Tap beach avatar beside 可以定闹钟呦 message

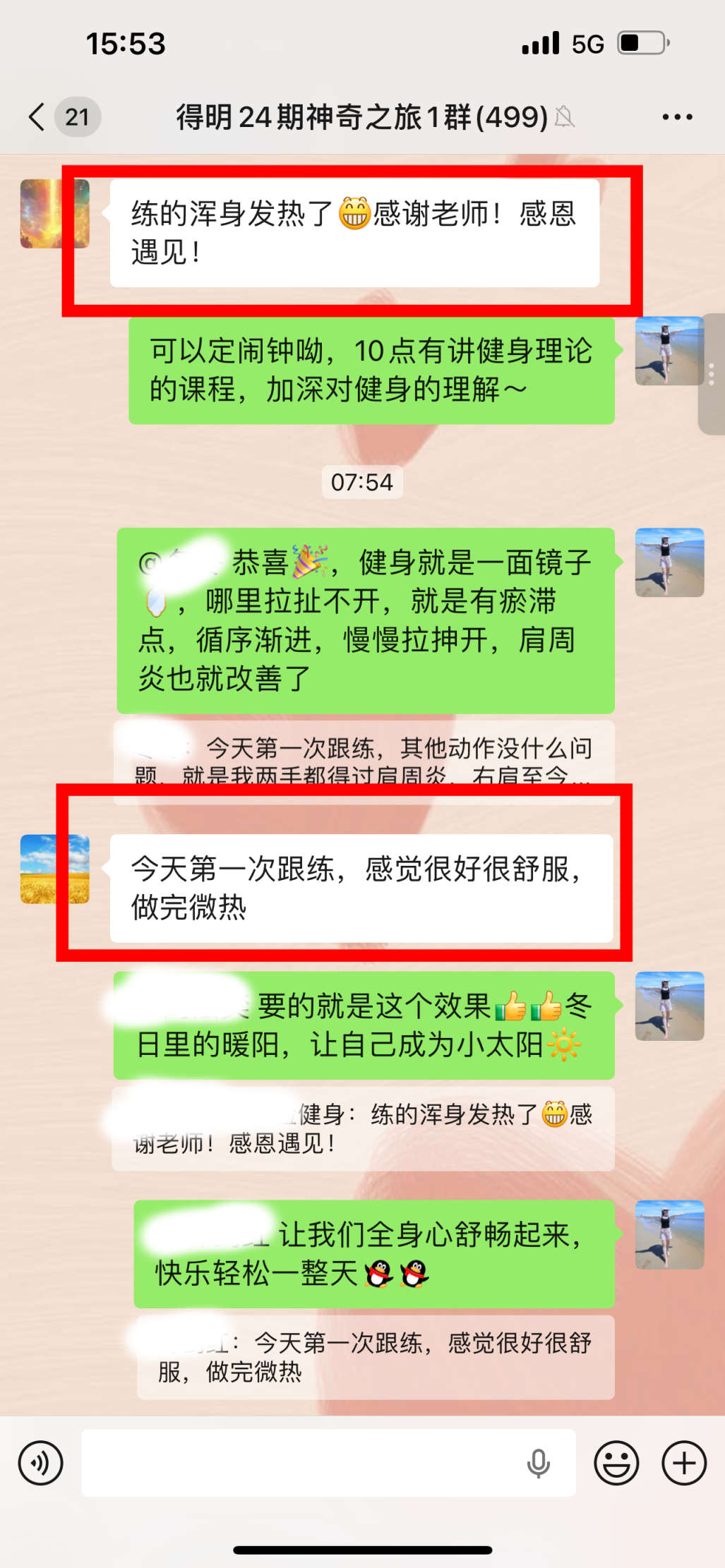click(x=669, y=351)
